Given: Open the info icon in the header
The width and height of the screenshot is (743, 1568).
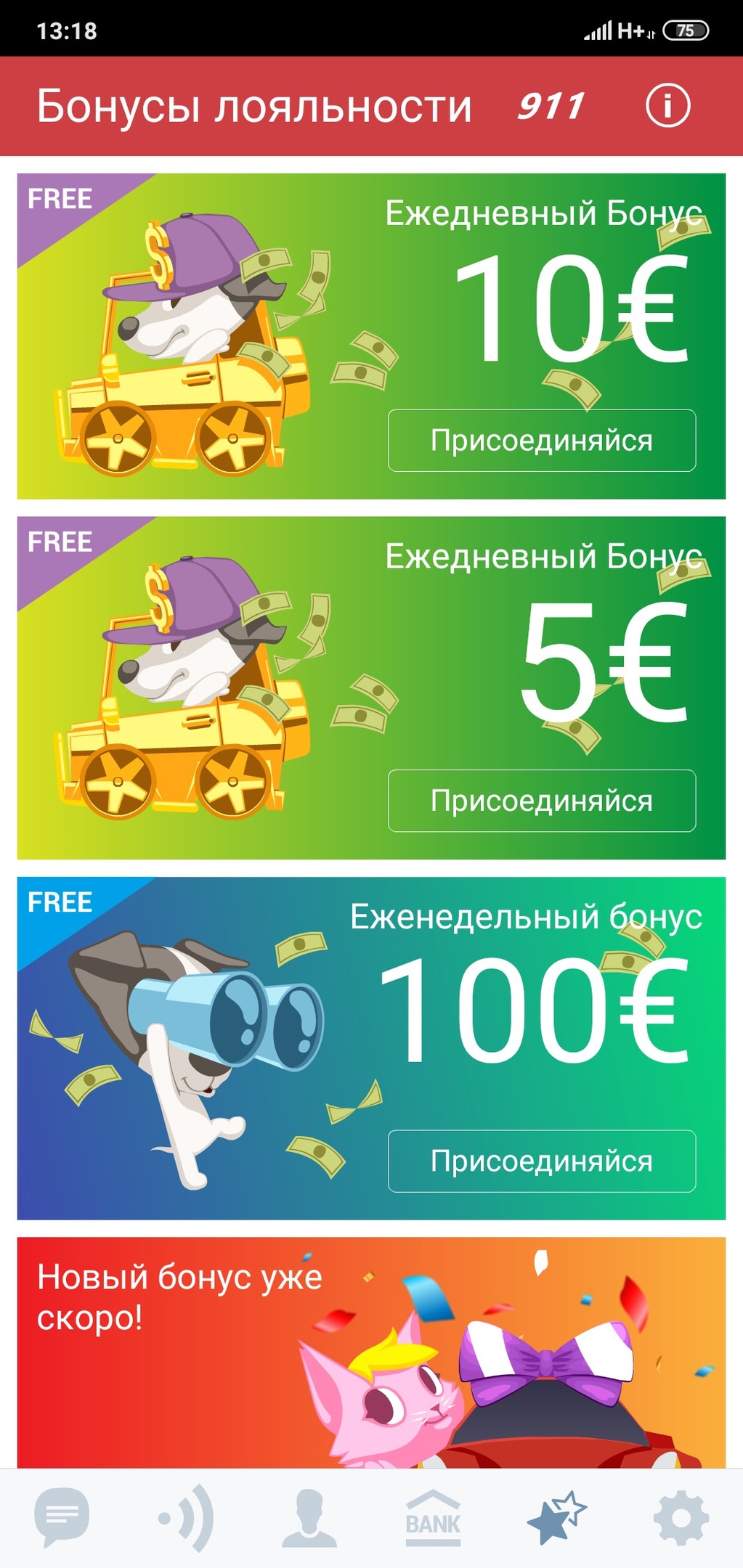Looking at the screenshot, I should point(667,106).
